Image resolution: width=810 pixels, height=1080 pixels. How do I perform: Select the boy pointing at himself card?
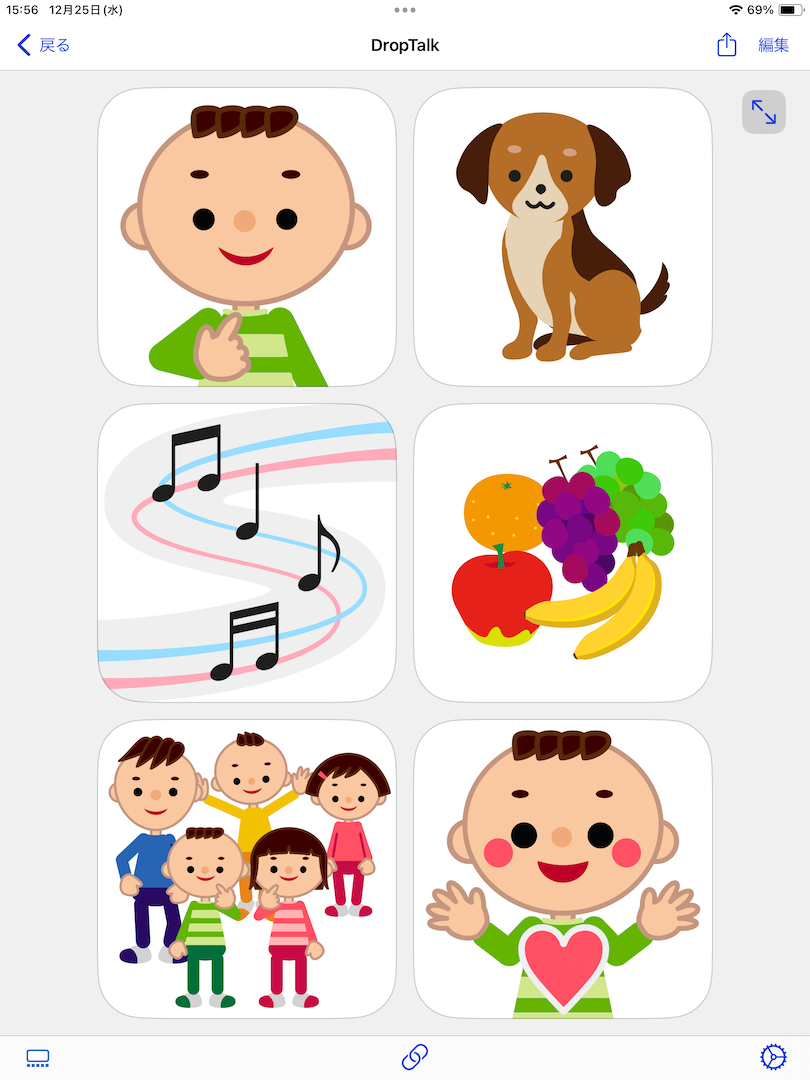coord(247,237)
